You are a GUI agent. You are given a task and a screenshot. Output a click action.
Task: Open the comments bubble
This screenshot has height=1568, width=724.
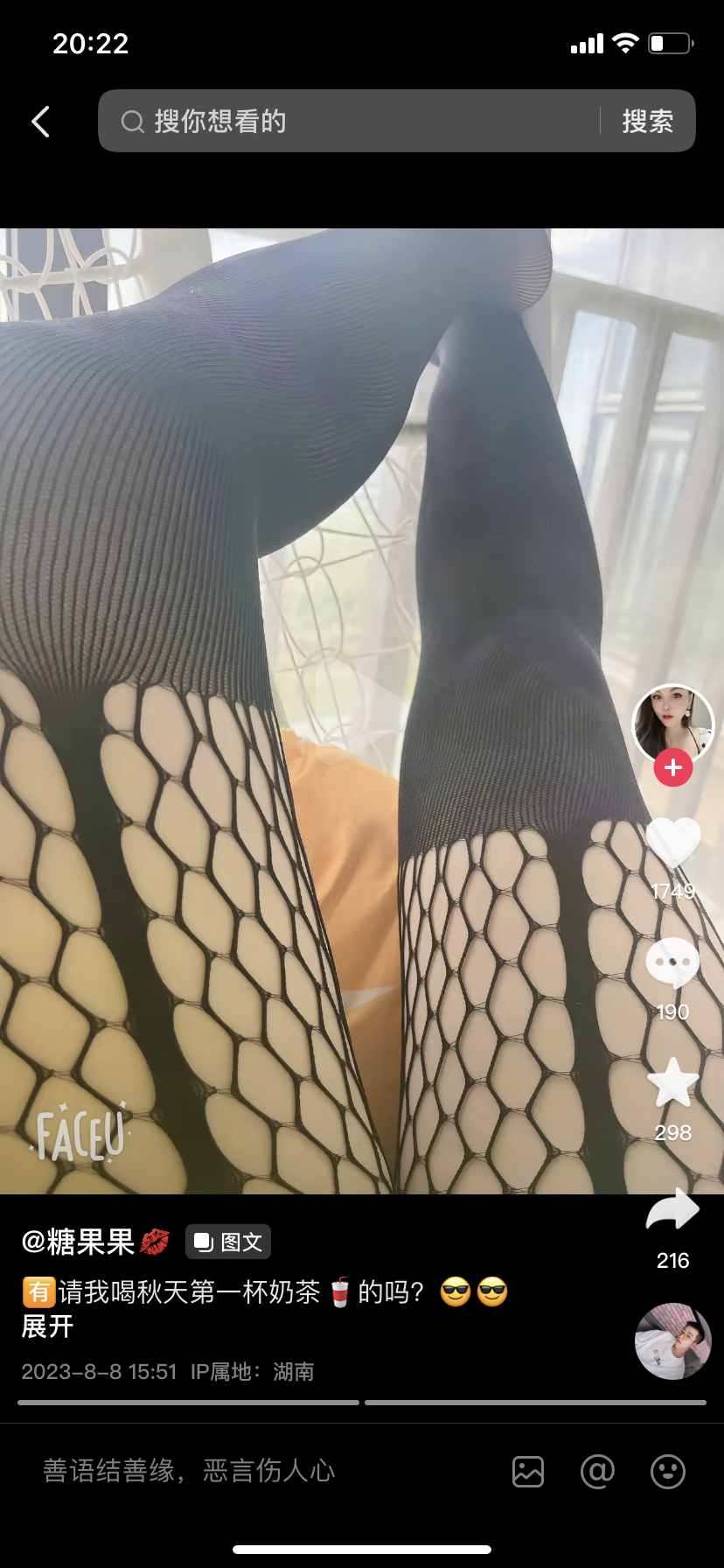[672, 963]
